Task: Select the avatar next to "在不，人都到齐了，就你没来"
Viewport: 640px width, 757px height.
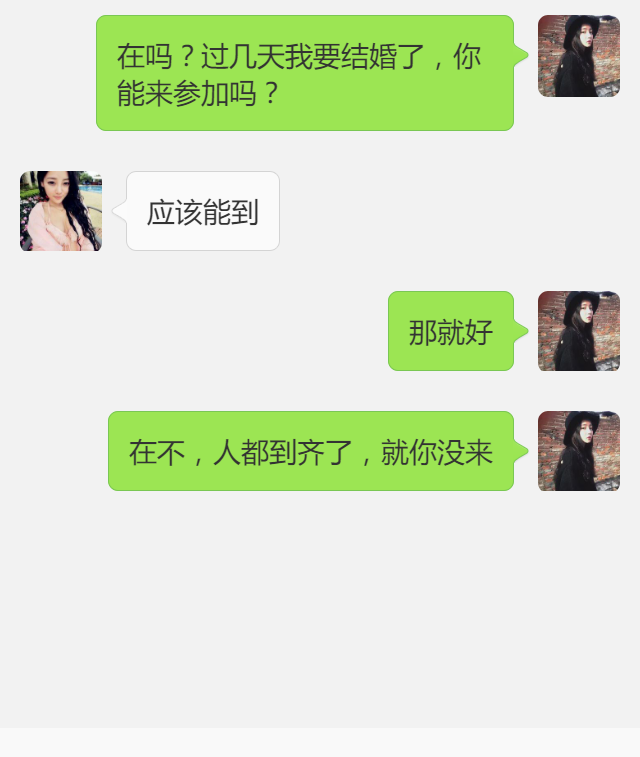Action: point(578,451)
